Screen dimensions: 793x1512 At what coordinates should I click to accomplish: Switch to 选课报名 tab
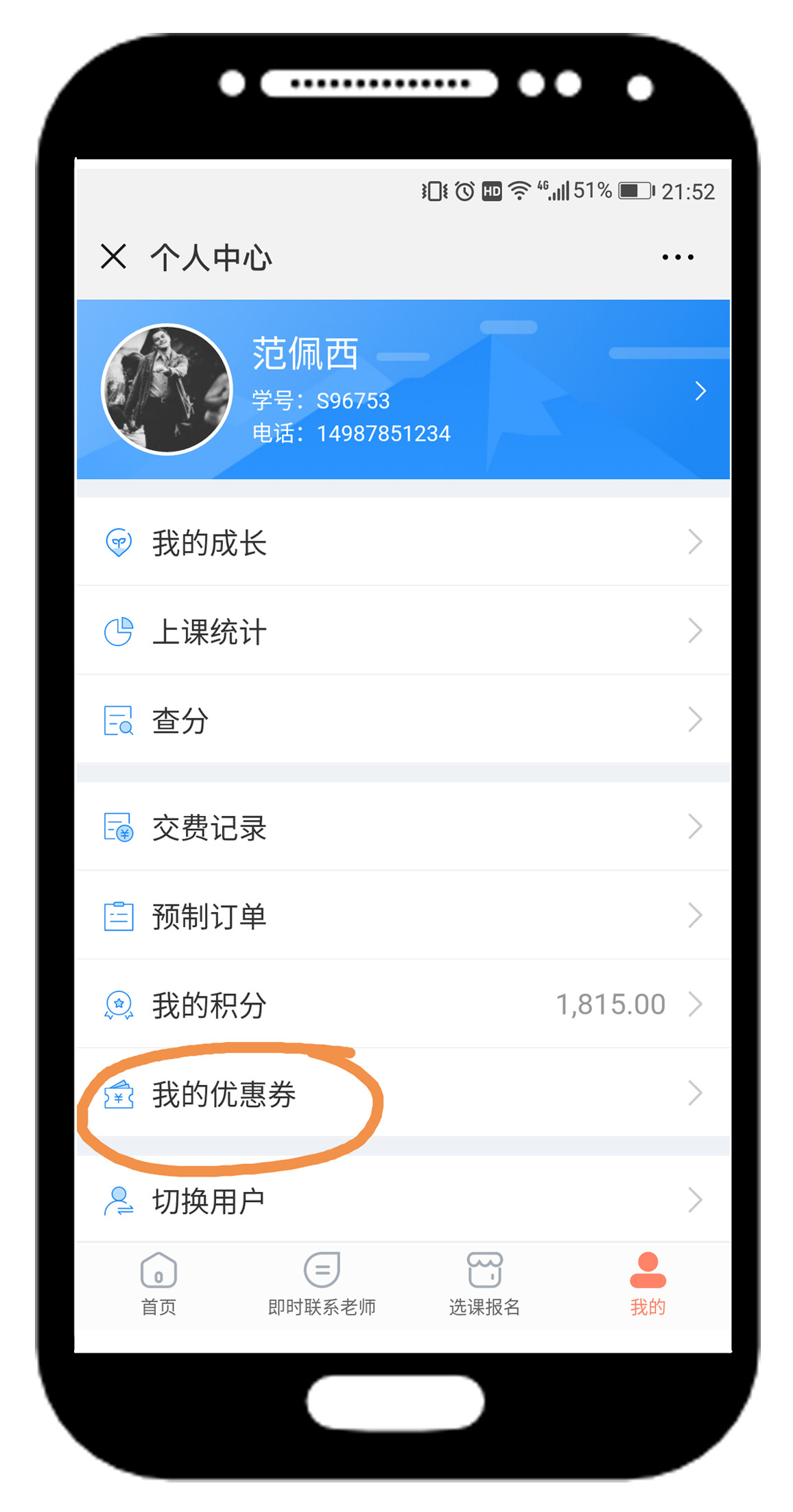click(x=484, y=1283)
